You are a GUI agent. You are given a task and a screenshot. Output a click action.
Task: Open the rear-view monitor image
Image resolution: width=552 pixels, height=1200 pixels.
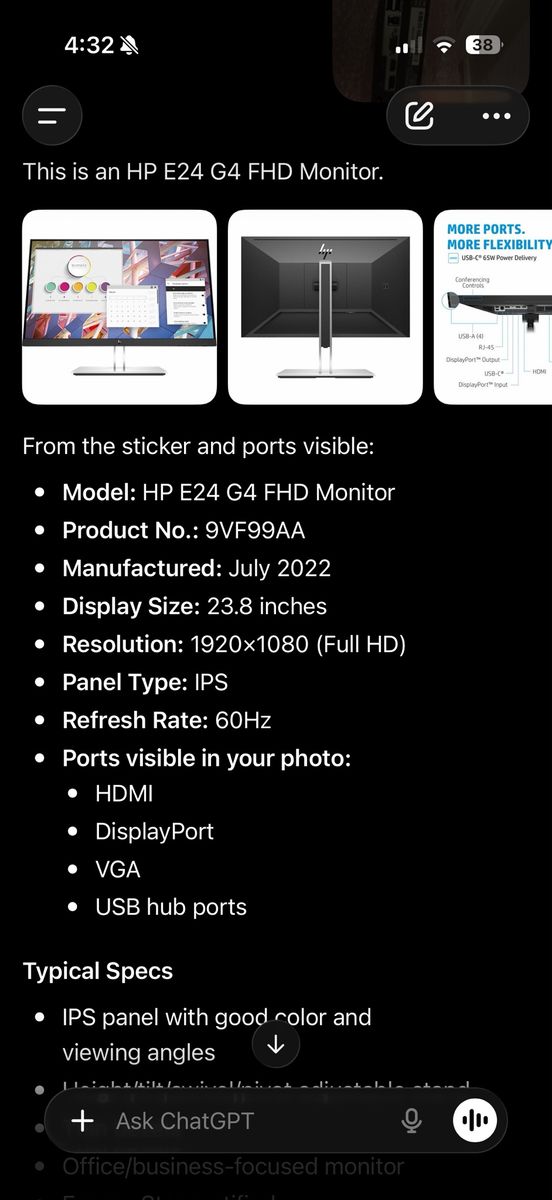325,307
